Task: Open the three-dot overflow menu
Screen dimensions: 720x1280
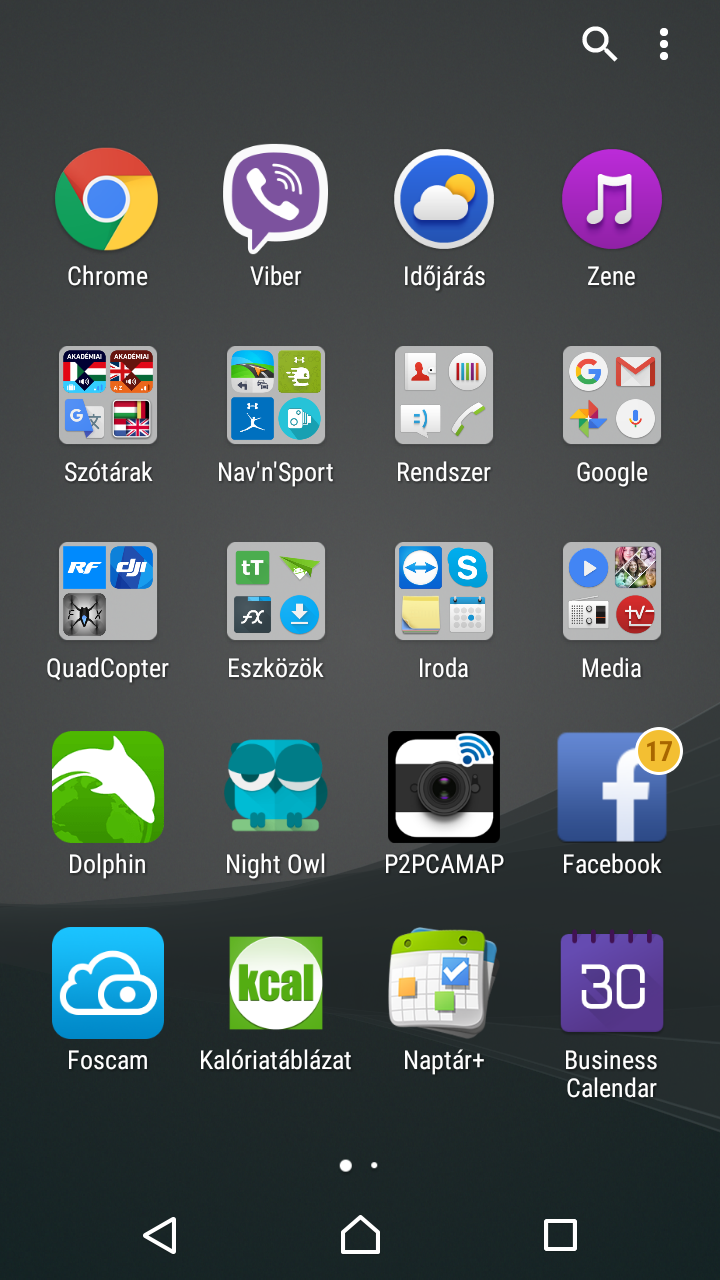Action: pyautogui.click(x=663, y=43)
